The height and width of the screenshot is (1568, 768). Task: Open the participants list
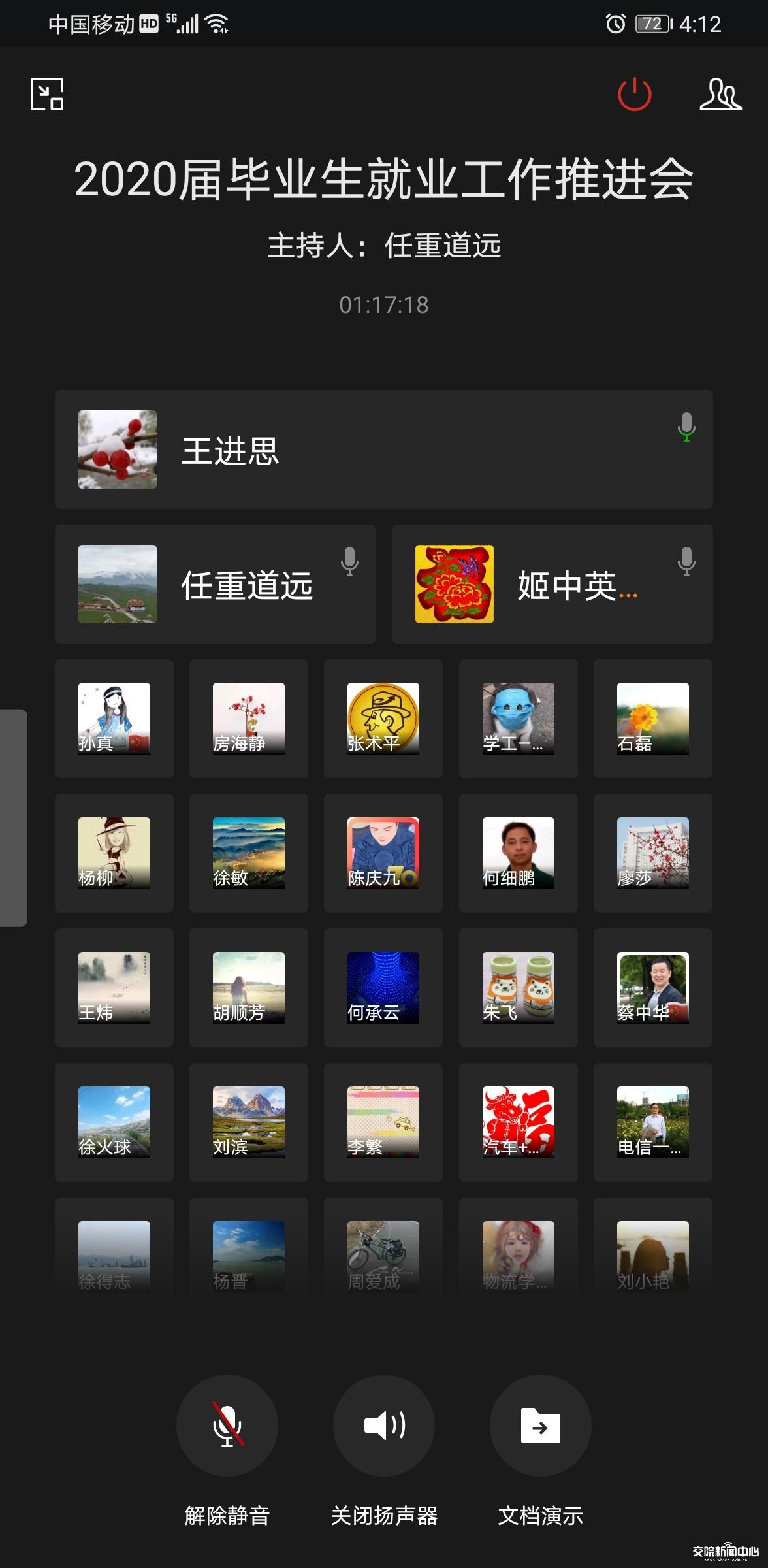tap(720, 94)
